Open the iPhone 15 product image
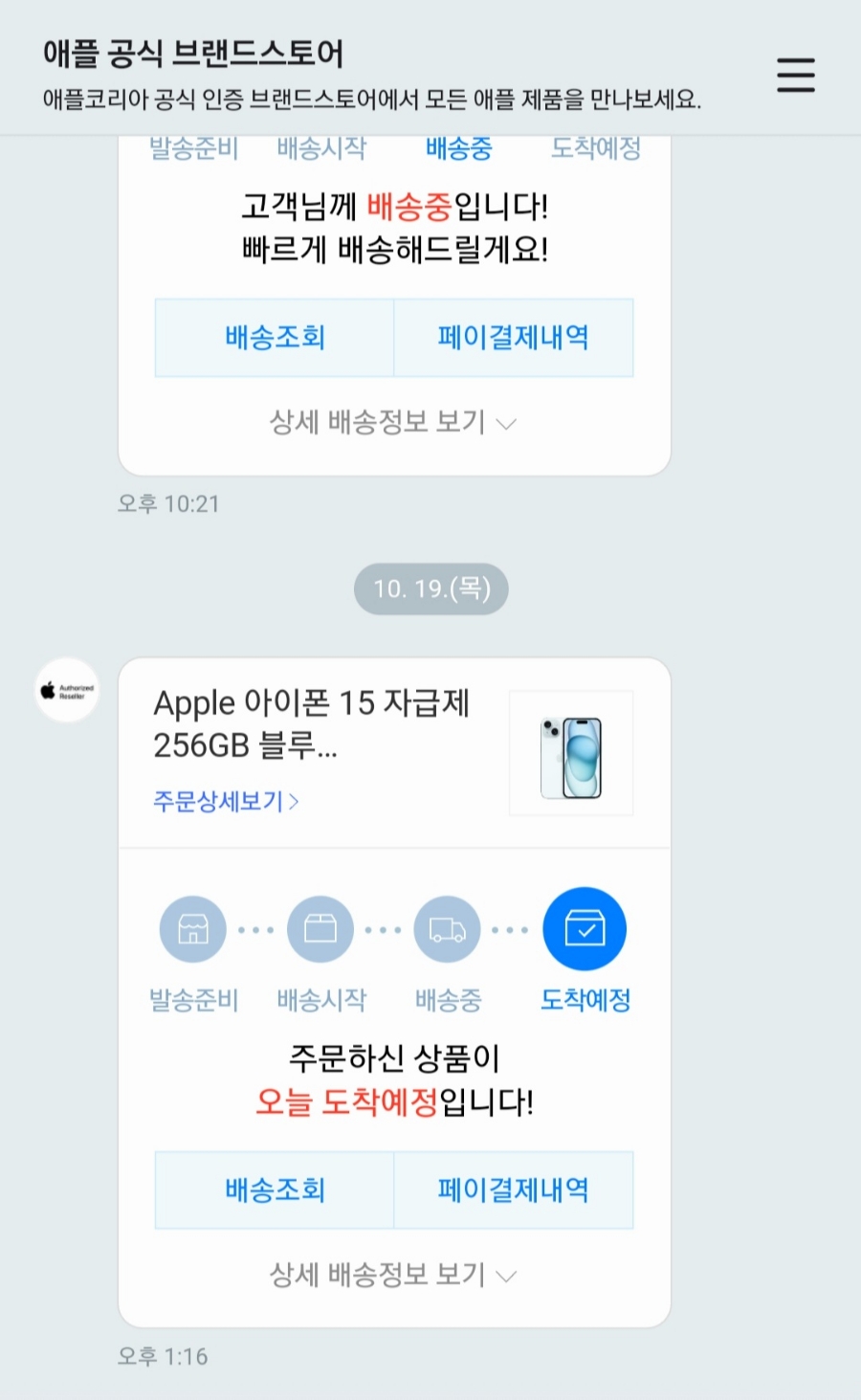861x1400 pixels. [571, 753]
